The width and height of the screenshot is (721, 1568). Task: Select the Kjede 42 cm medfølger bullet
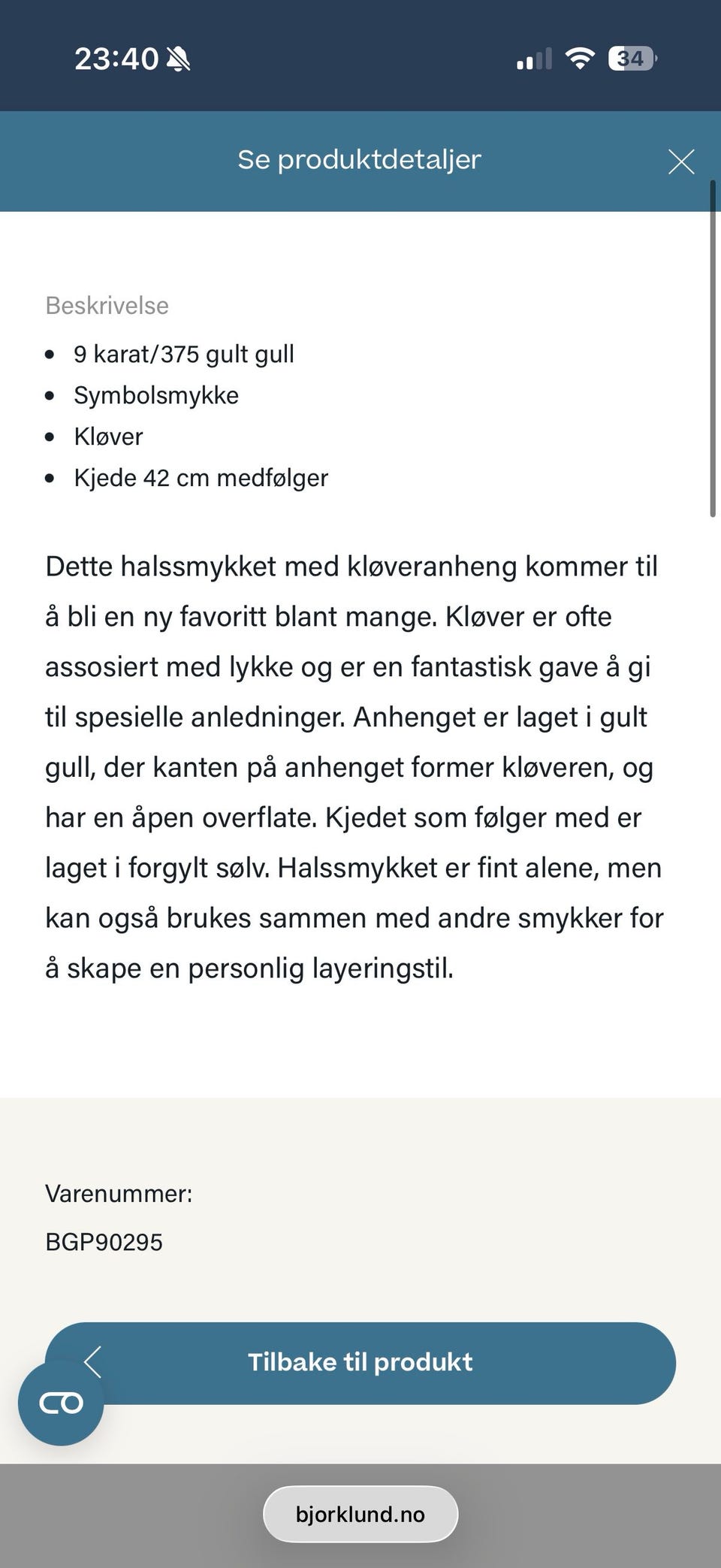[203, 476]
